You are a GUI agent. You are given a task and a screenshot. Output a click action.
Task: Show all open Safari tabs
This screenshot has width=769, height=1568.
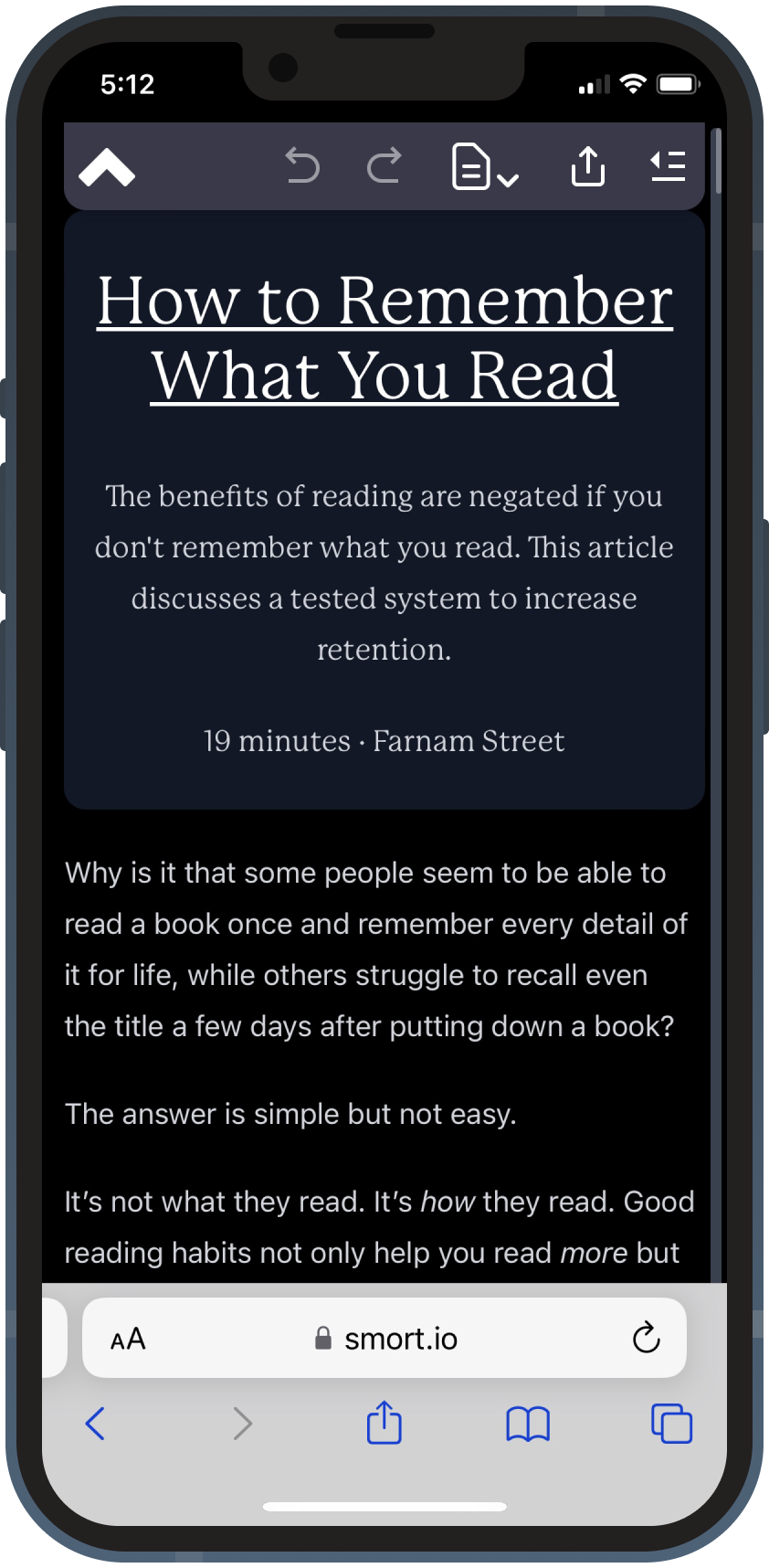tap(671, 1423)
